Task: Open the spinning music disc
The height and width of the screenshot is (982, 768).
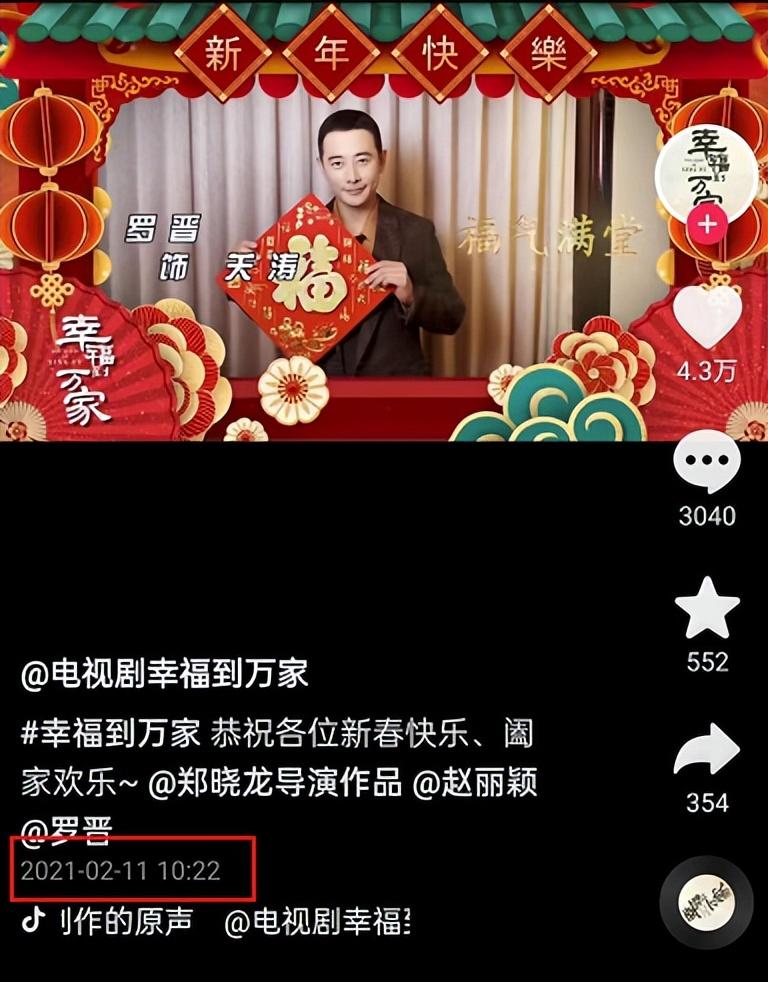Action: 707,904
